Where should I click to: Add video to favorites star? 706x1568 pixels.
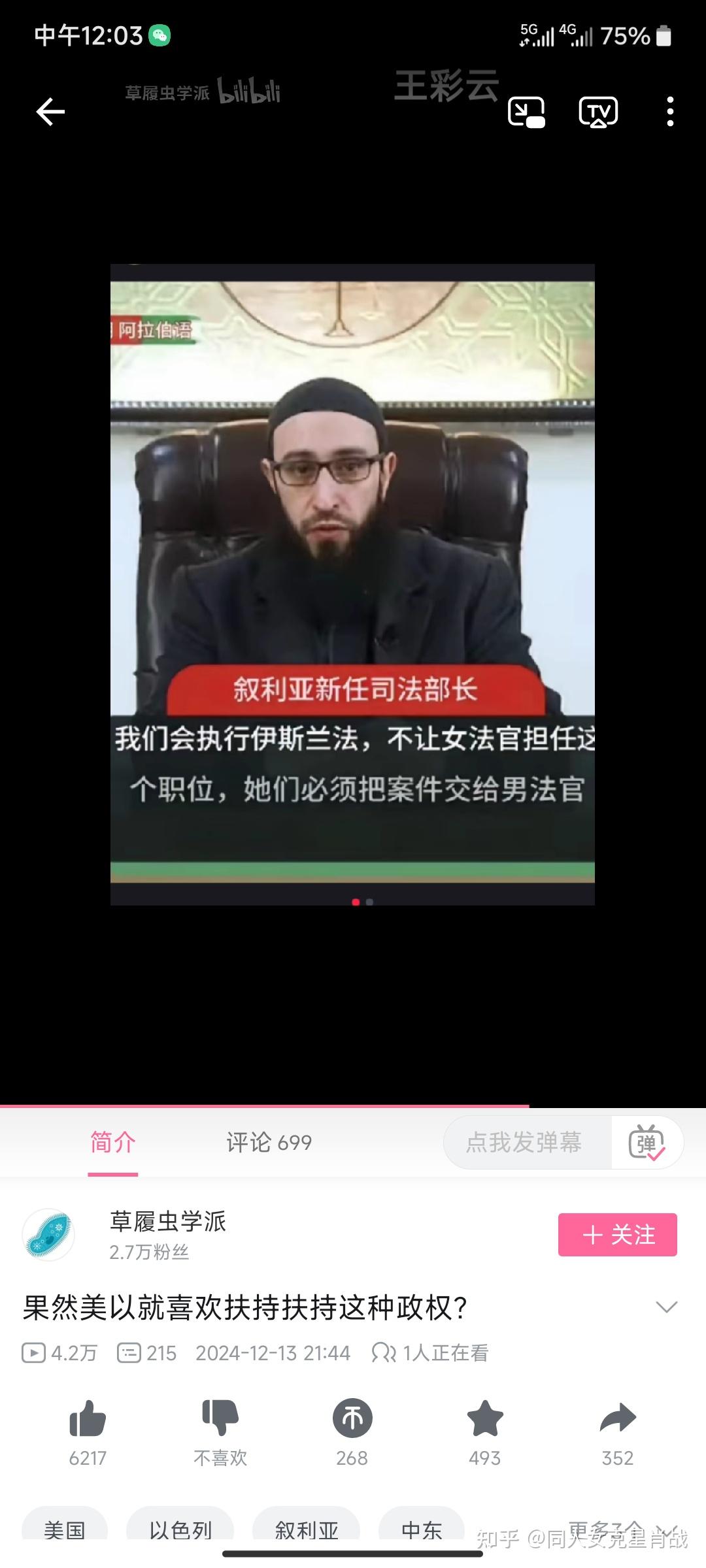485,1420
